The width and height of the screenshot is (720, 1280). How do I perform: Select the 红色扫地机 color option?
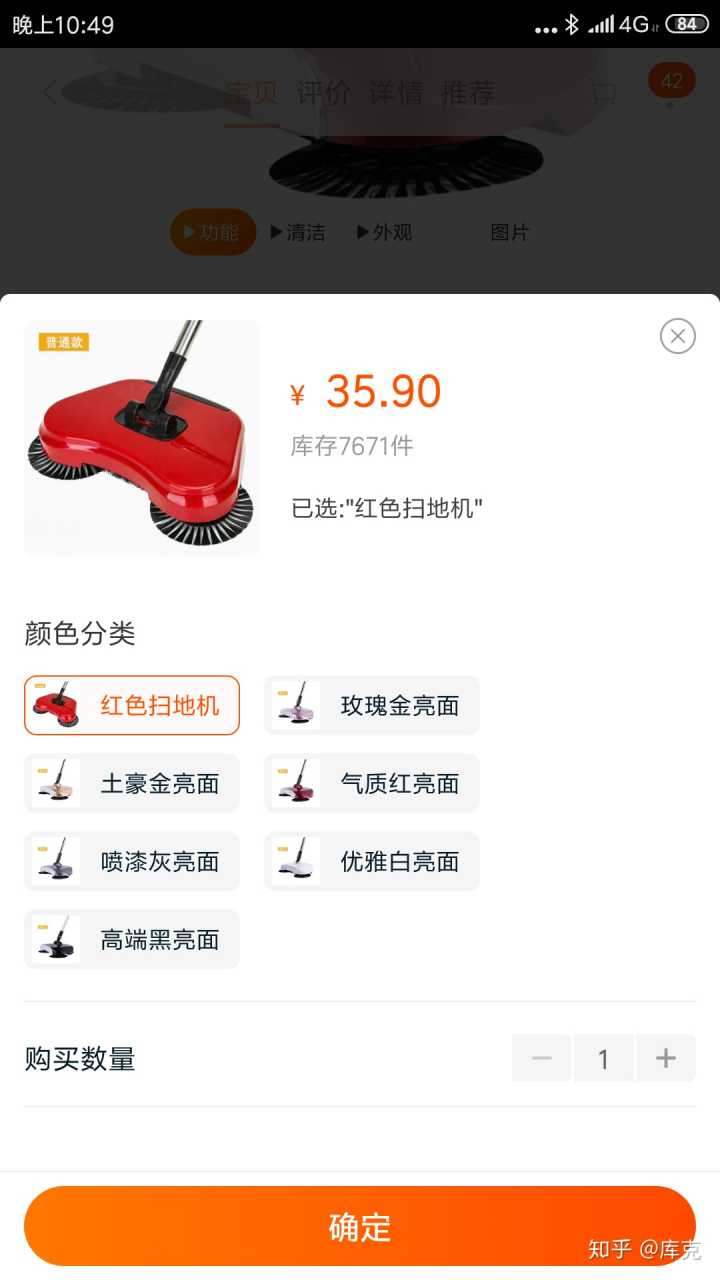tap(132, 705)
